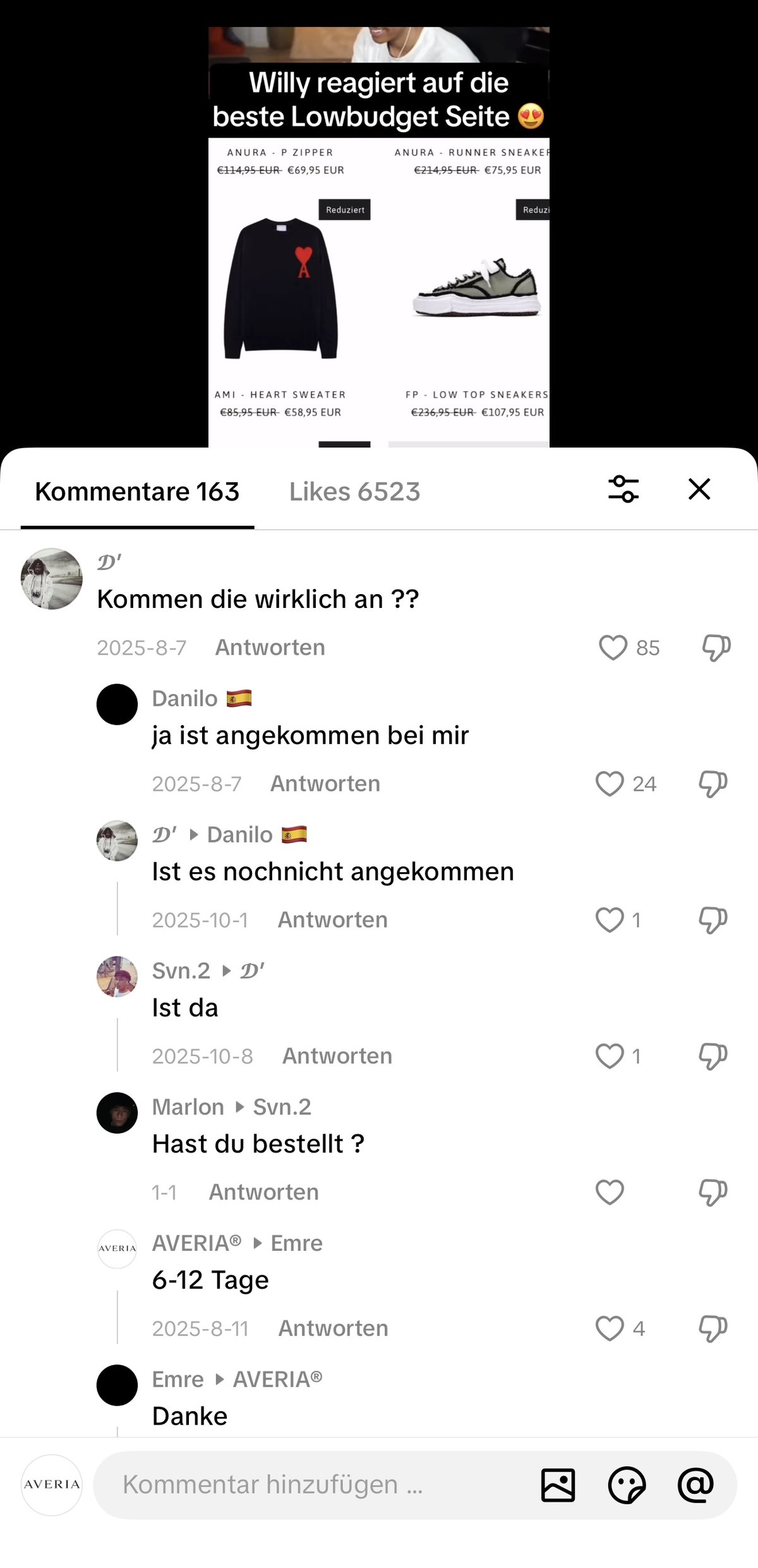Like AVERIA's reply "6-12 Tage"
Screen dimensions: 758x1568
610,1328
